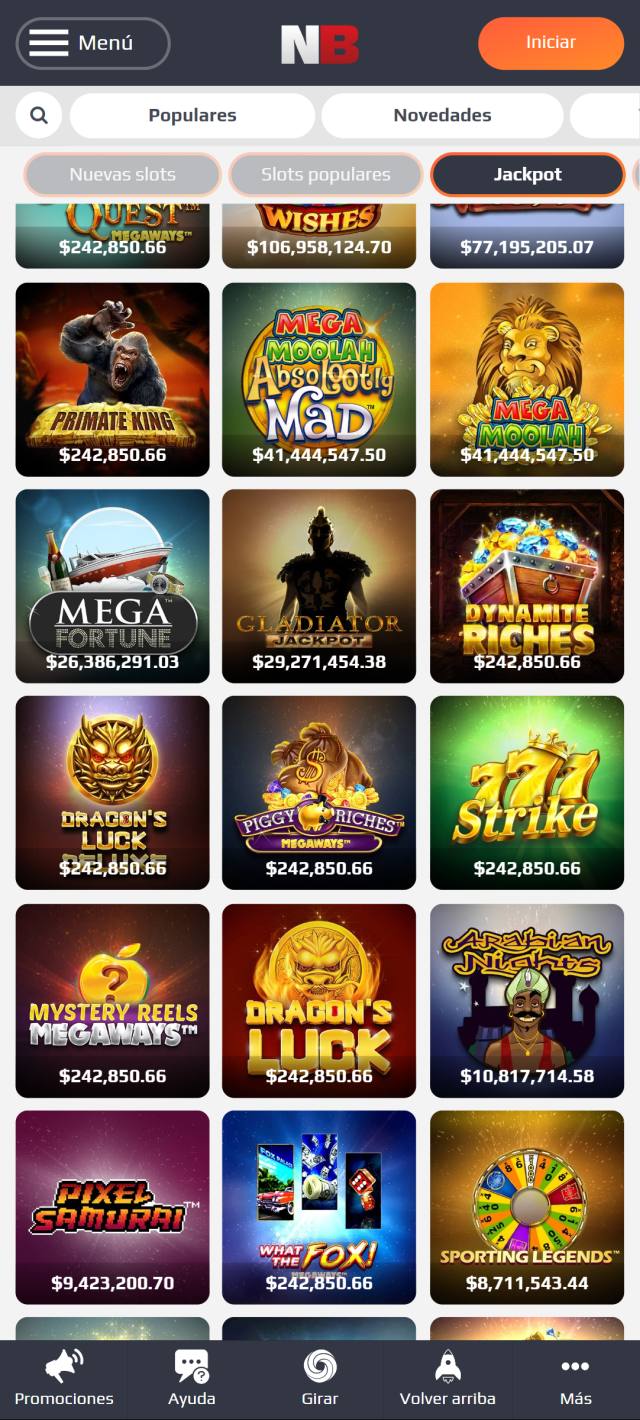Select the Nuevas slots chip
Viewport: 640px width, 1420px height.
point(122,175)
